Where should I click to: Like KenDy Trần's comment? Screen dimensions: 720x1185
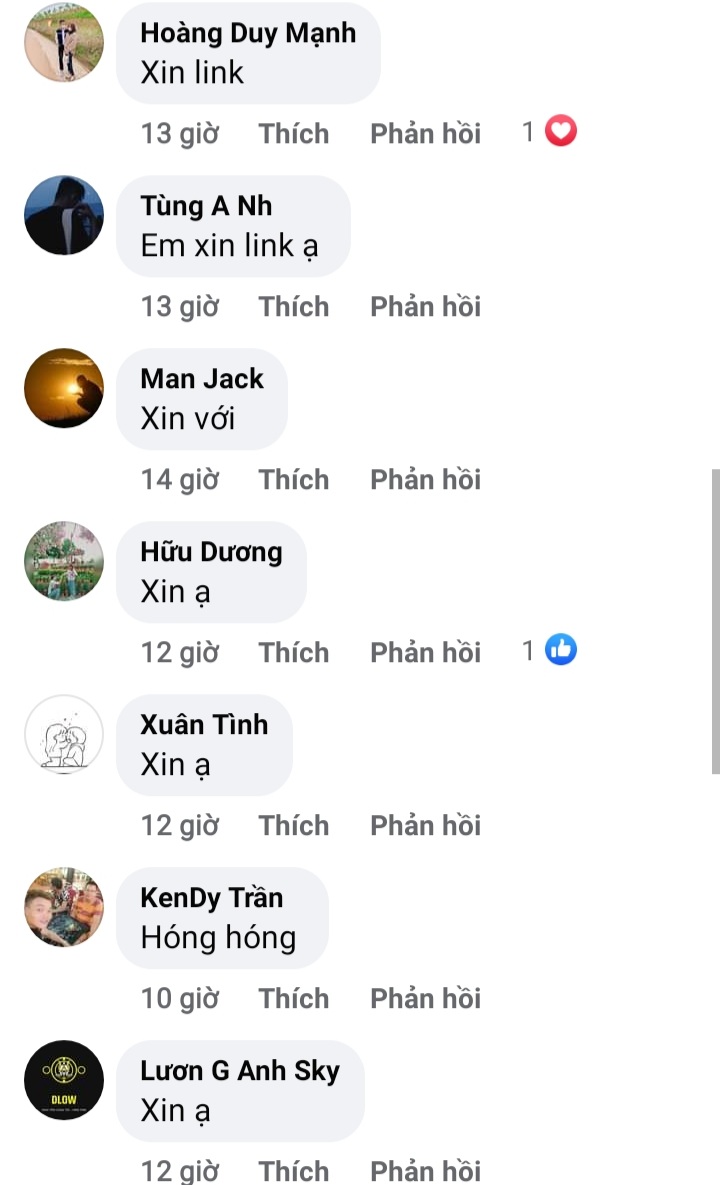click(x=294, y=998)
